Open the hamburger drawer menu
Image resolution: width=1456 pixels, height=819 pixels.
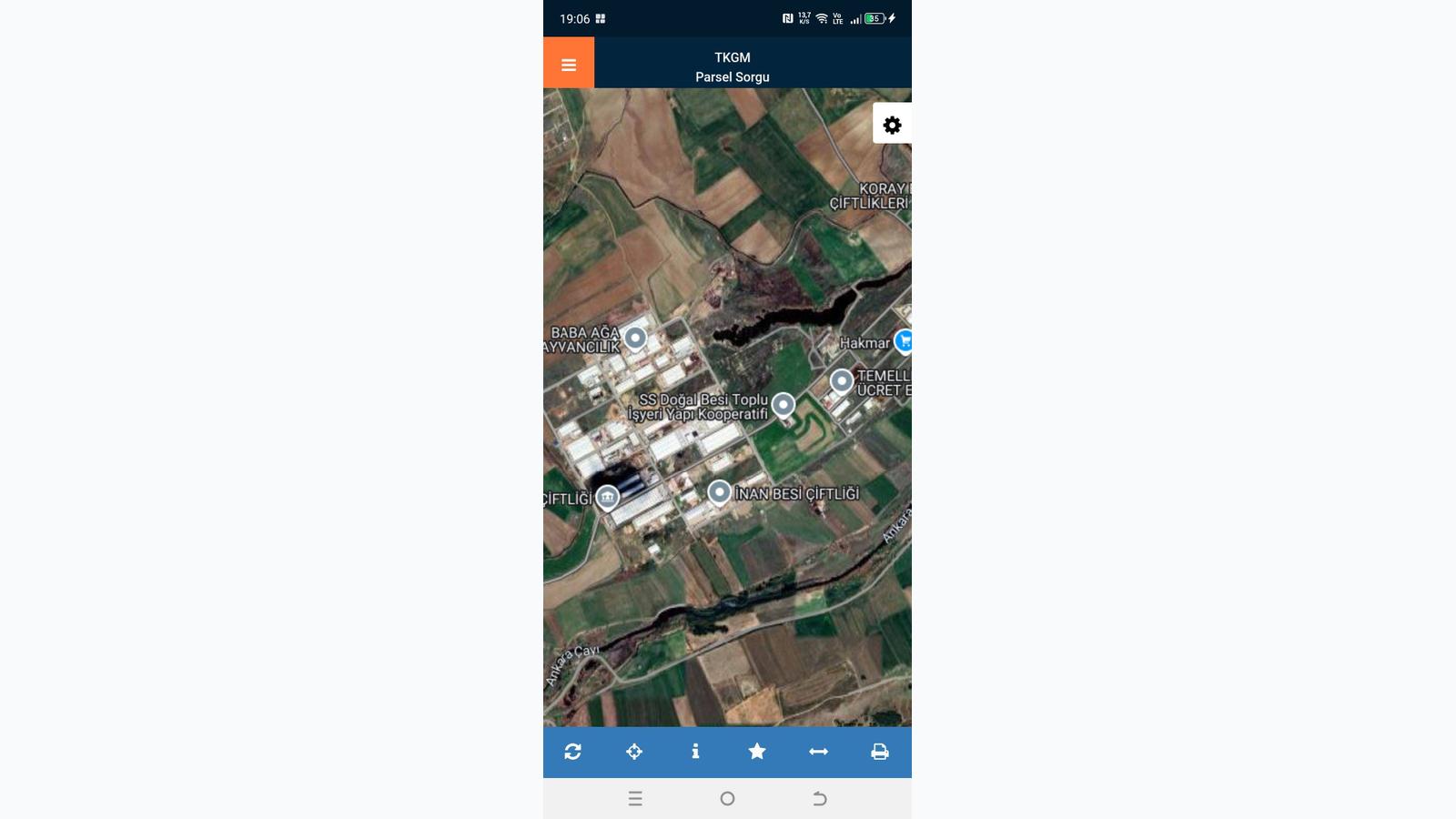pos(569,64)
